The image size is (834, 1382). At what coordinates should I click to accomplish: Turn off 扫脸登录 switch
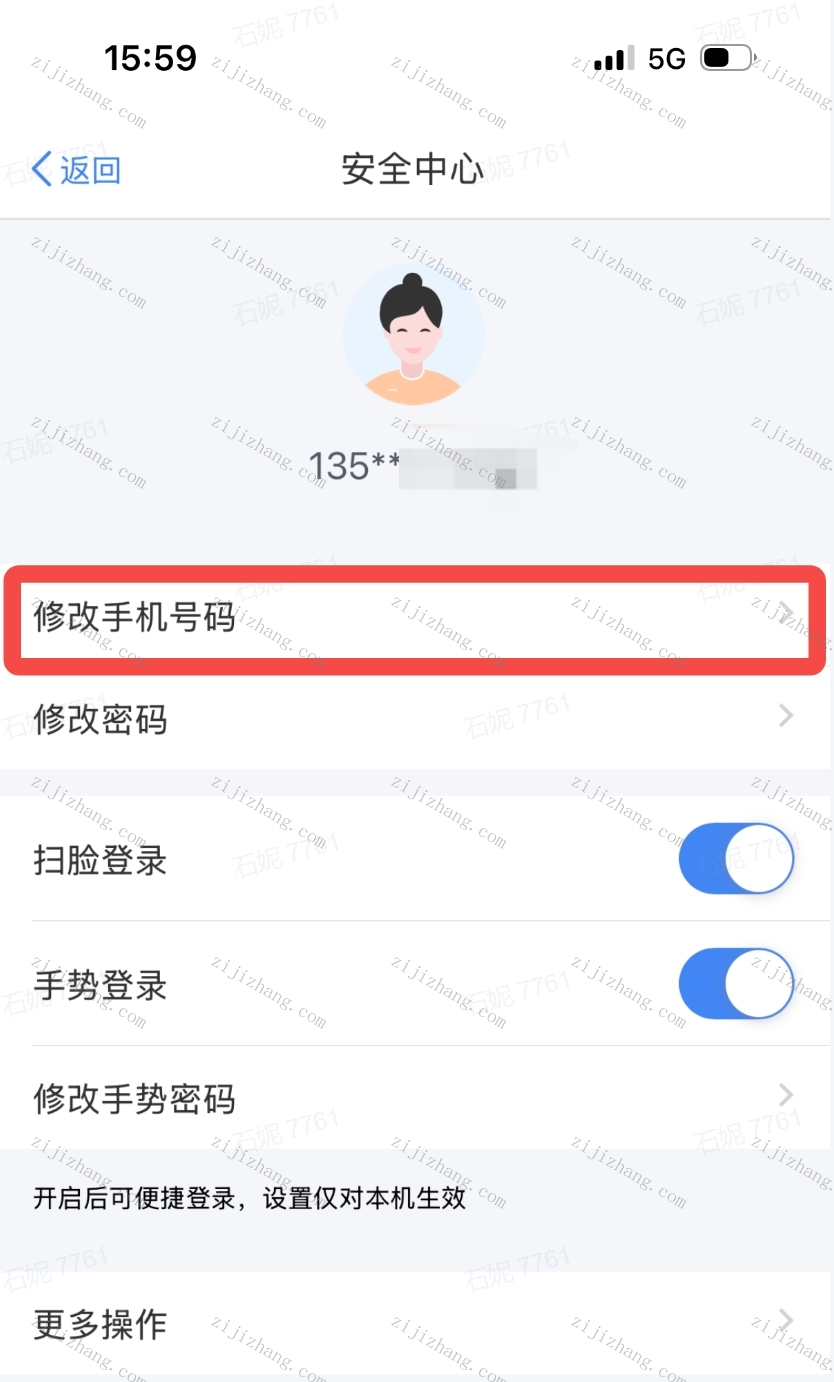(736, 859)
